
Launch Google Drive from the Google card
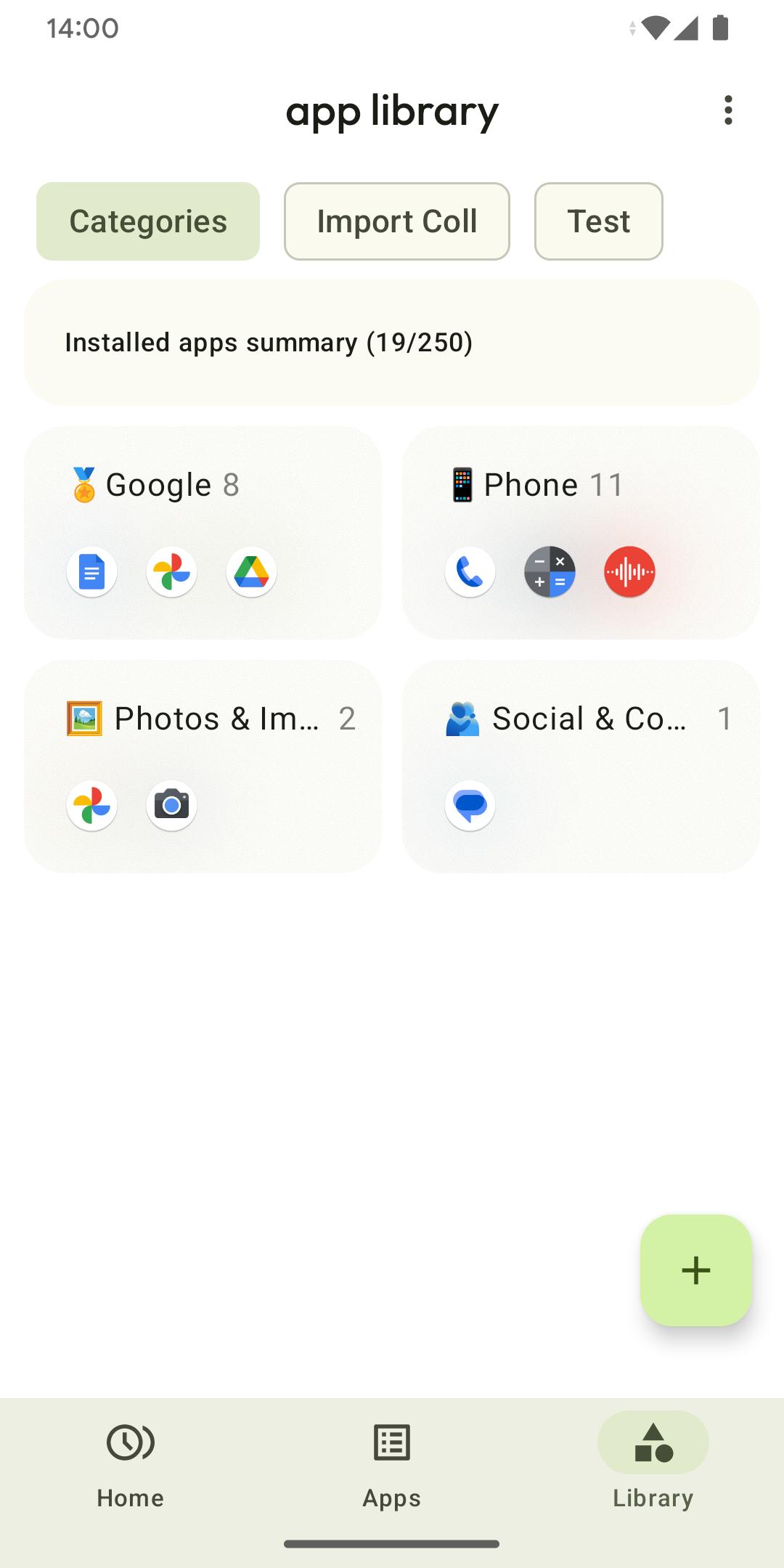click(251, 572)
